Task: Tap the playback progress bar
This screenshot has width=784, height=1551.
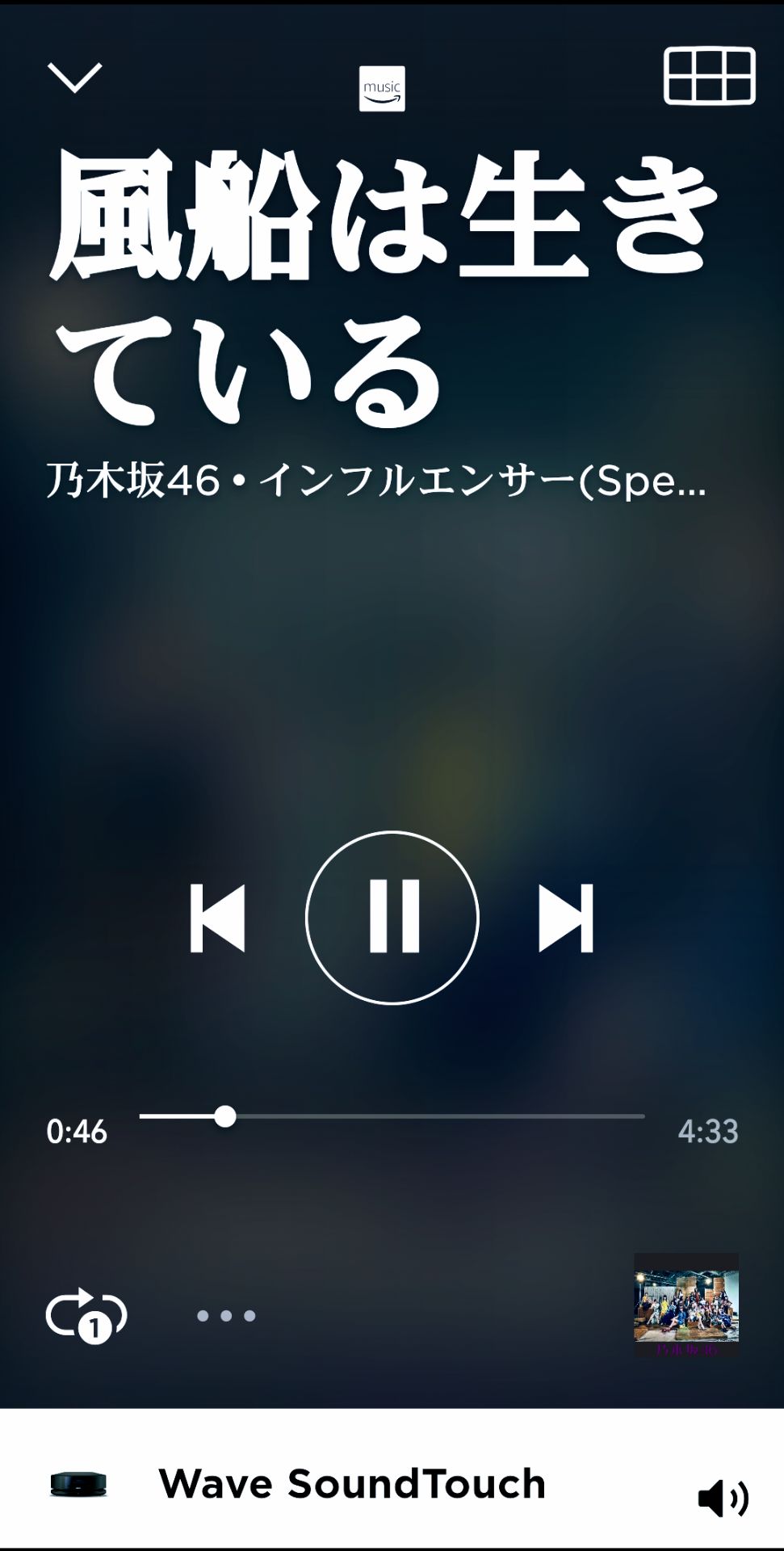Action: tap(392, 1116)
